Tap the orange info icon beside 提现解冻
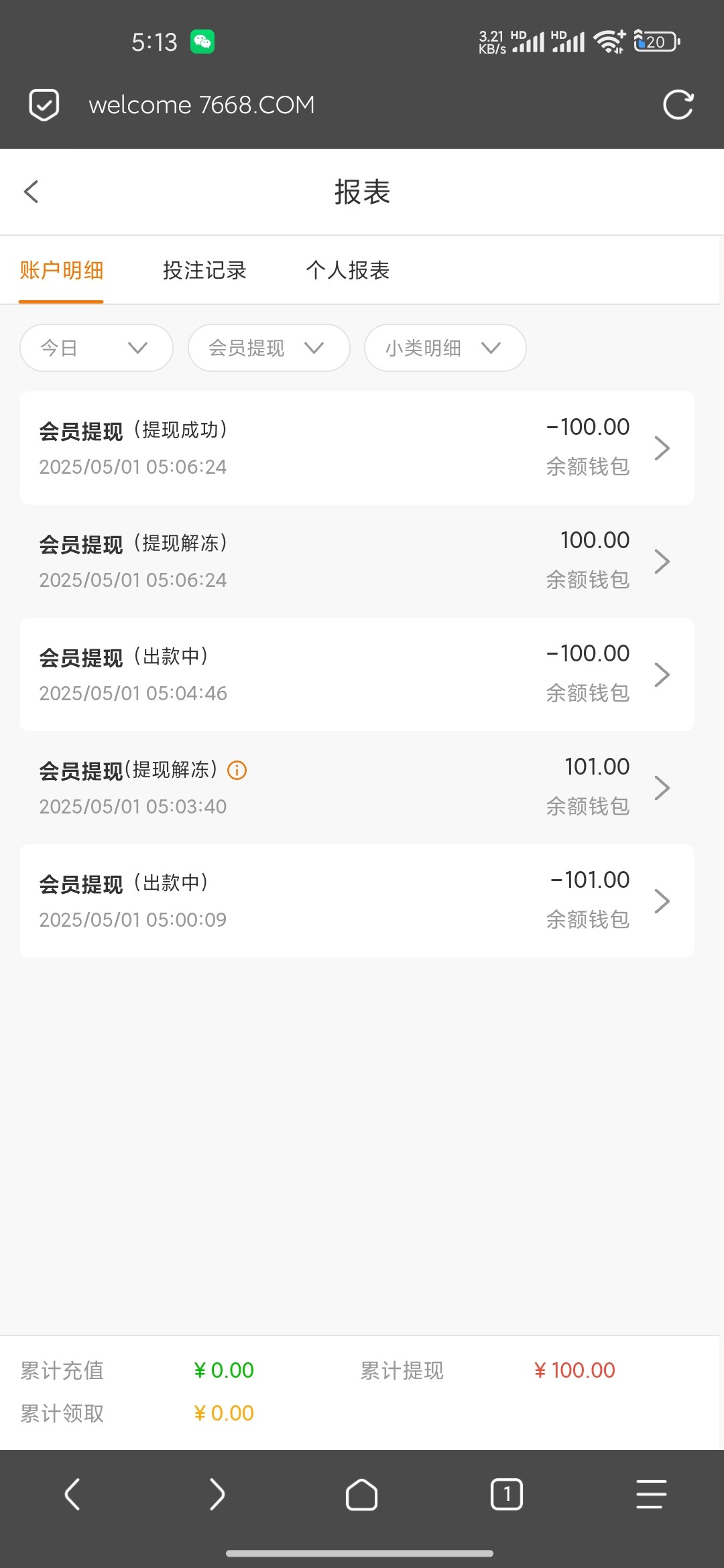This screenshot has width=724, height=1568. [x=237, y=771]
